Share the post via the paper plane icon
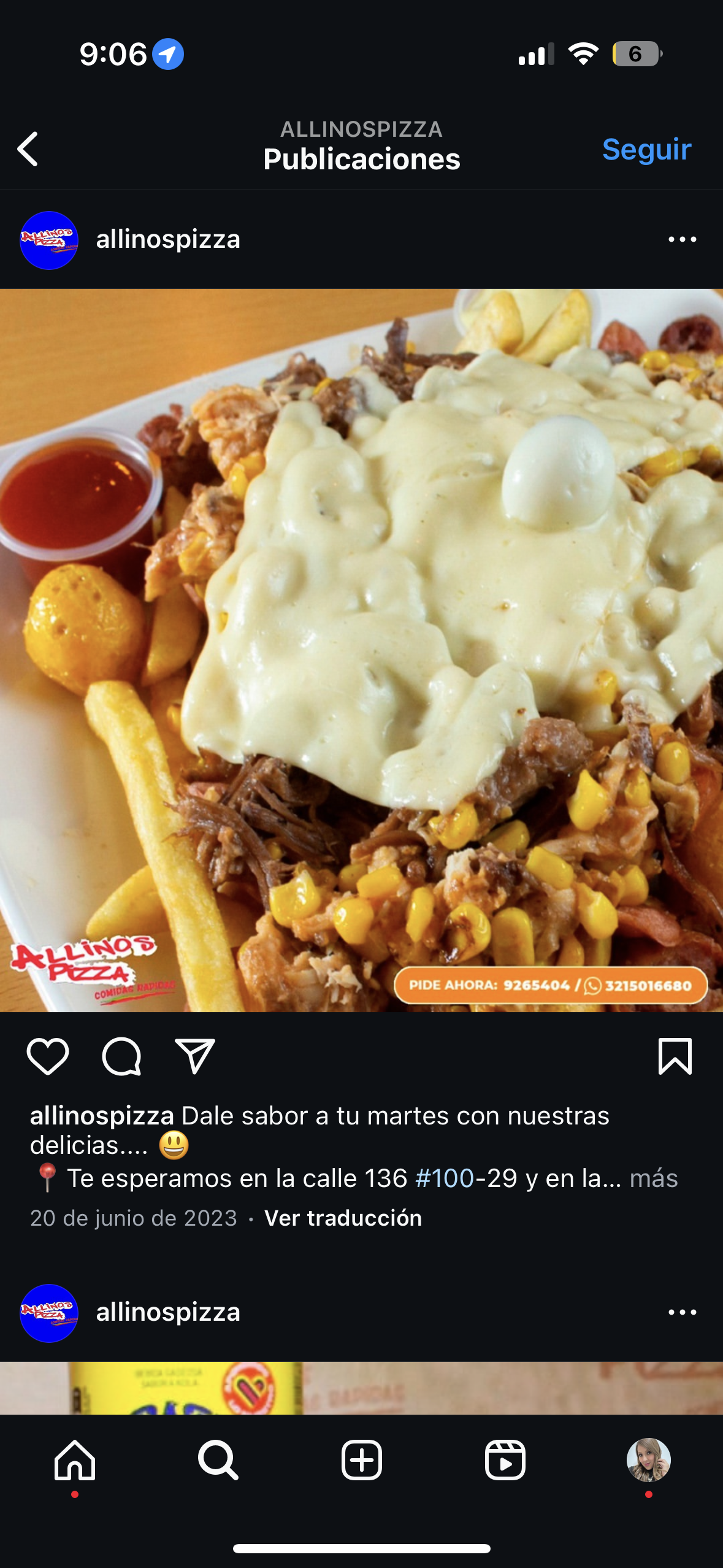This screenshot has width=723, height=1568. pos(195,1056)
